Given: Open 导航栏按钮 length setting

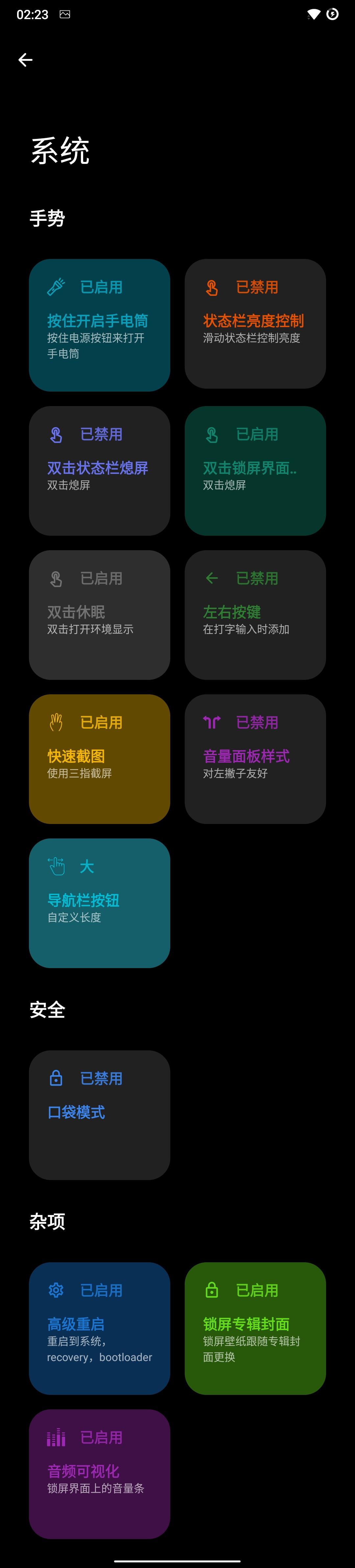Looking at the screenshot, I should [x=99, y=903].
